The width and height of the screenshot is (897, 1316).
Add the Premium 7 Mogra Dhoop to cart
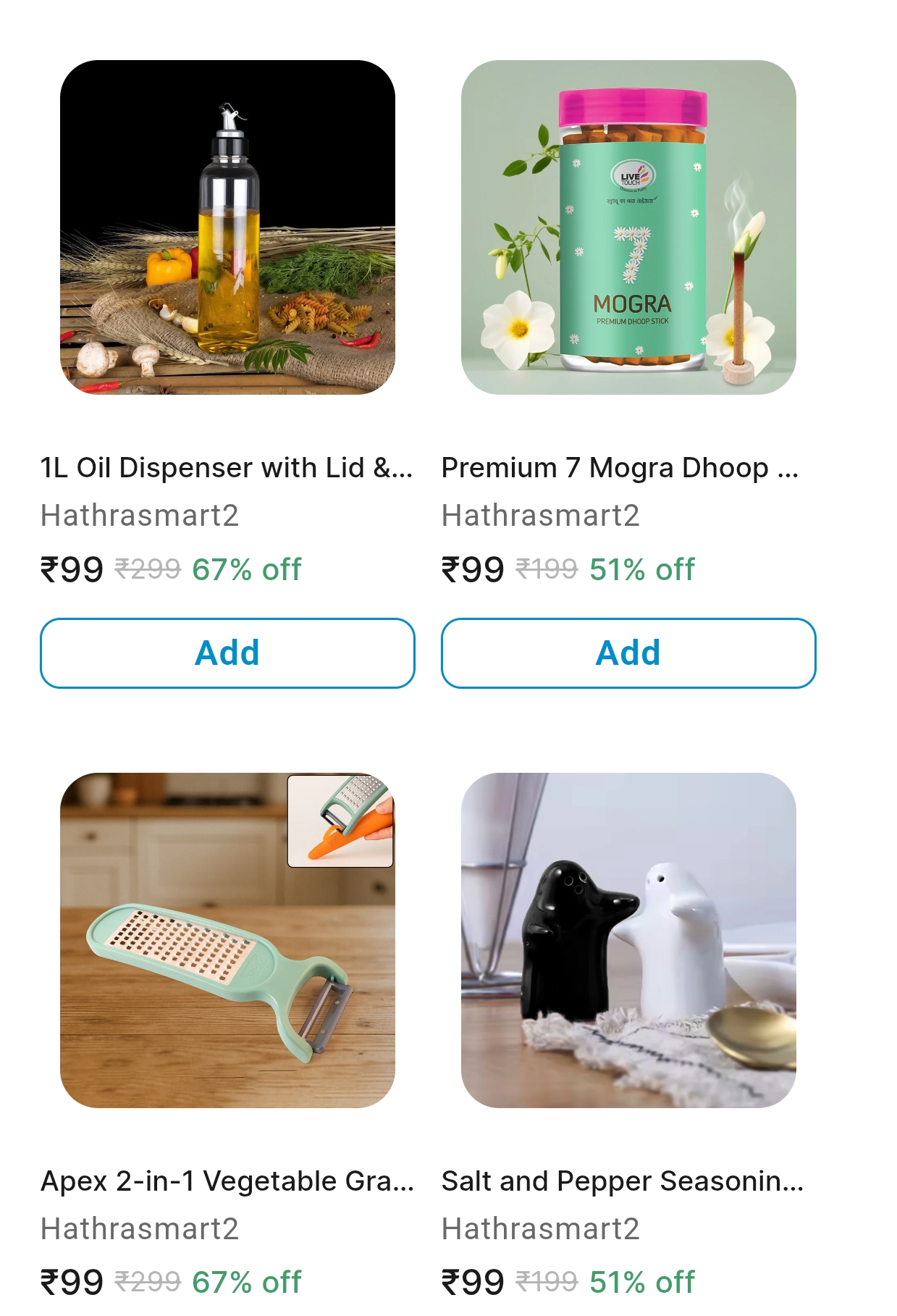pos(628,653)
